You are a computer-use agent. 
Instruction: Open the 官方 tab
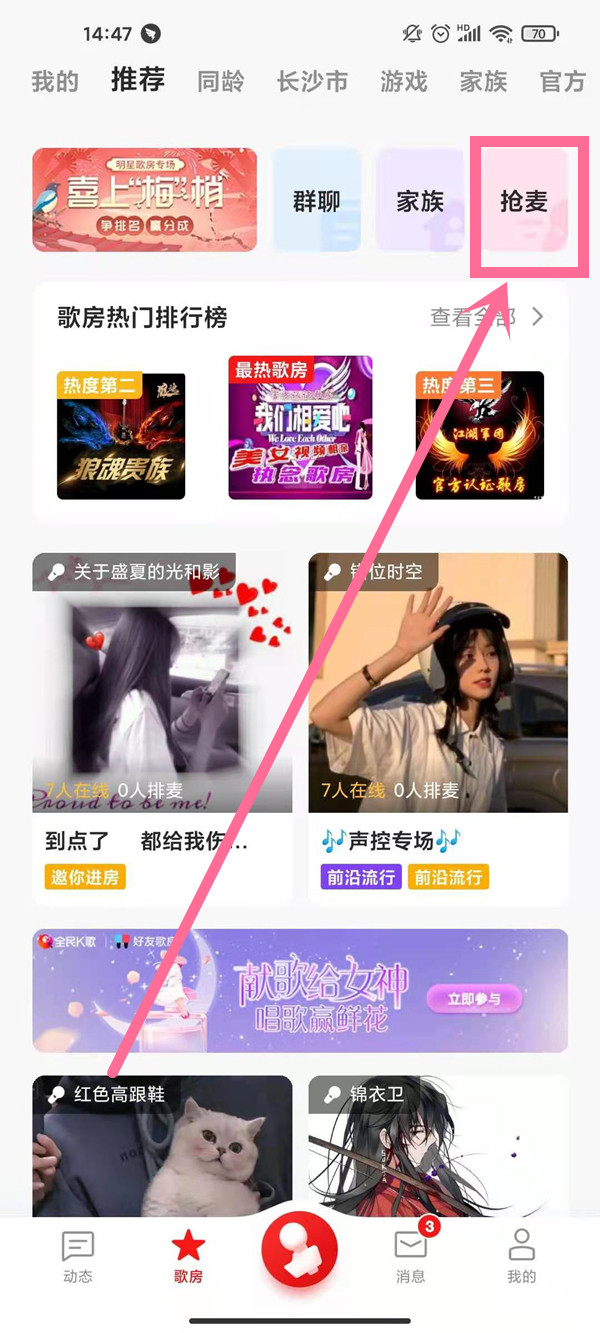(562, 81)
